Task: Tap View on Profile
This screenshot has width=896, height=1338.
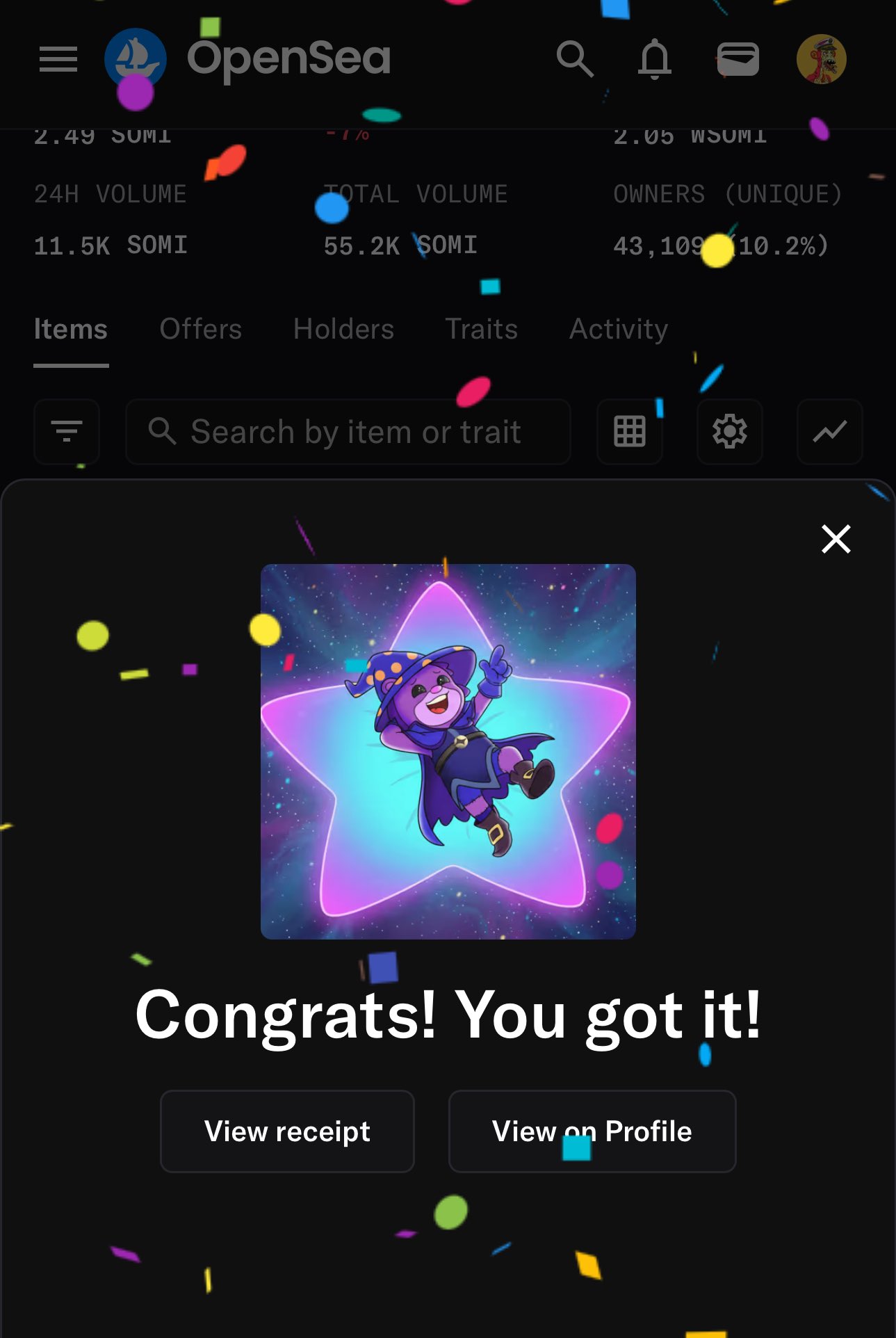Action: 592,1131
